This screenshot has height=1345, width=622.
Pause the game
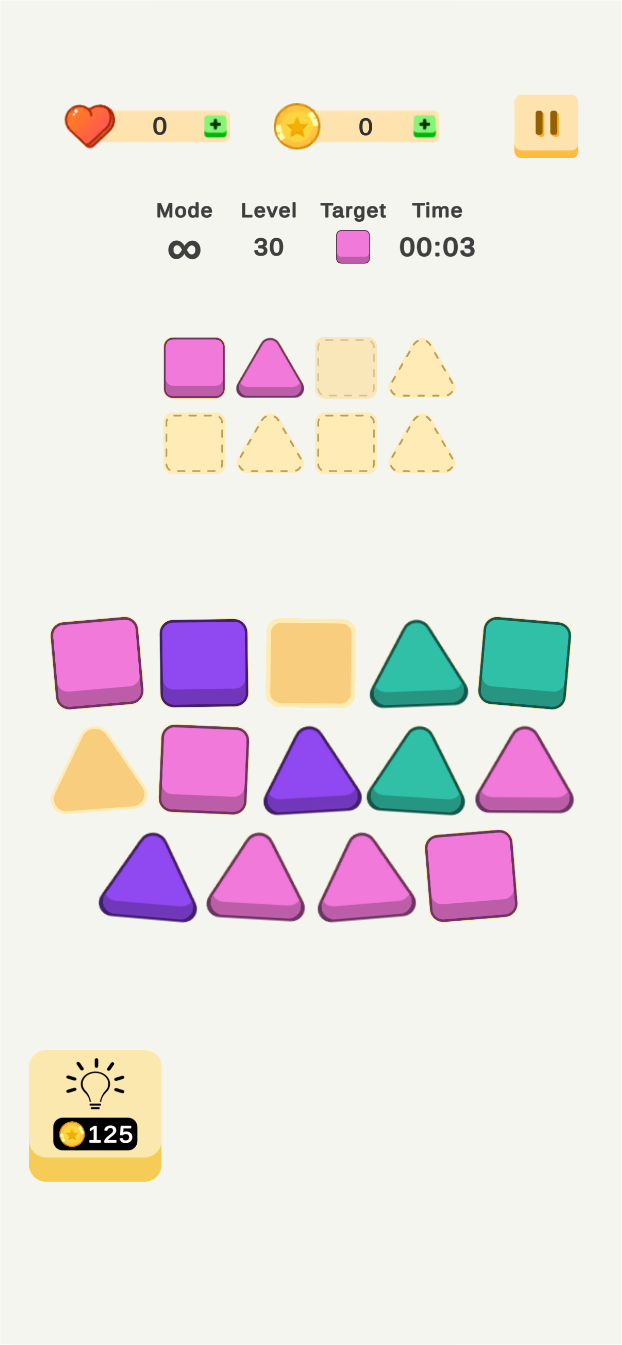(546, 125)
